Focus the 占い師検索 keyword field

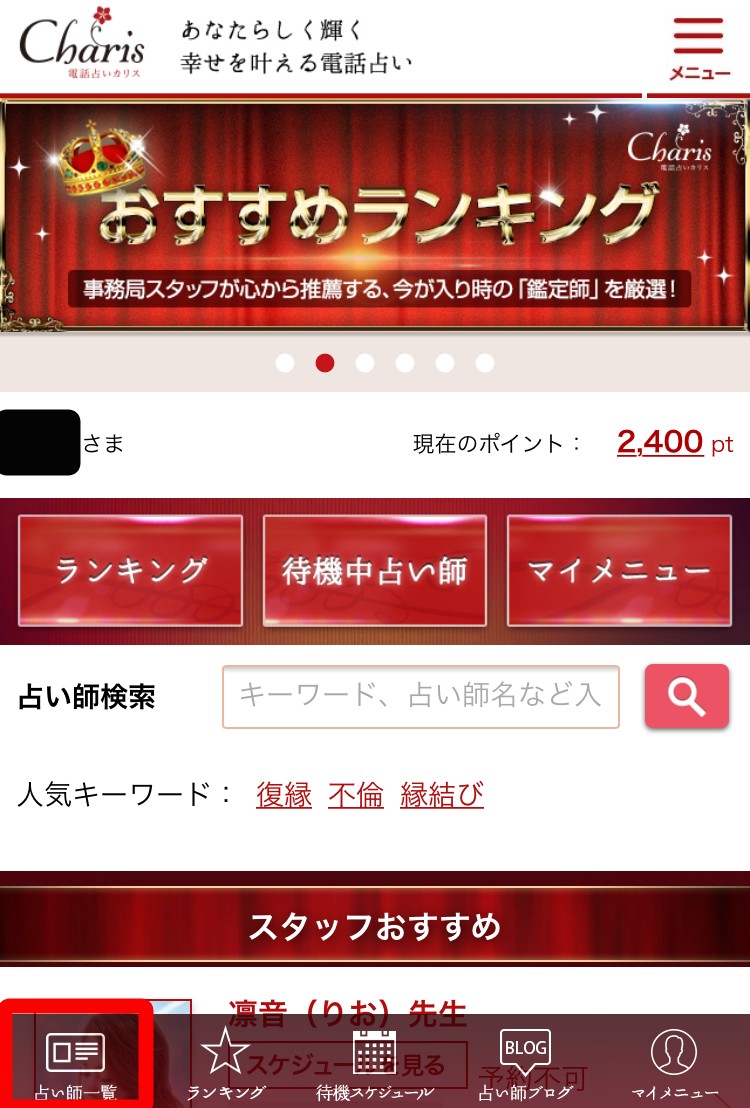pos(420,696)
